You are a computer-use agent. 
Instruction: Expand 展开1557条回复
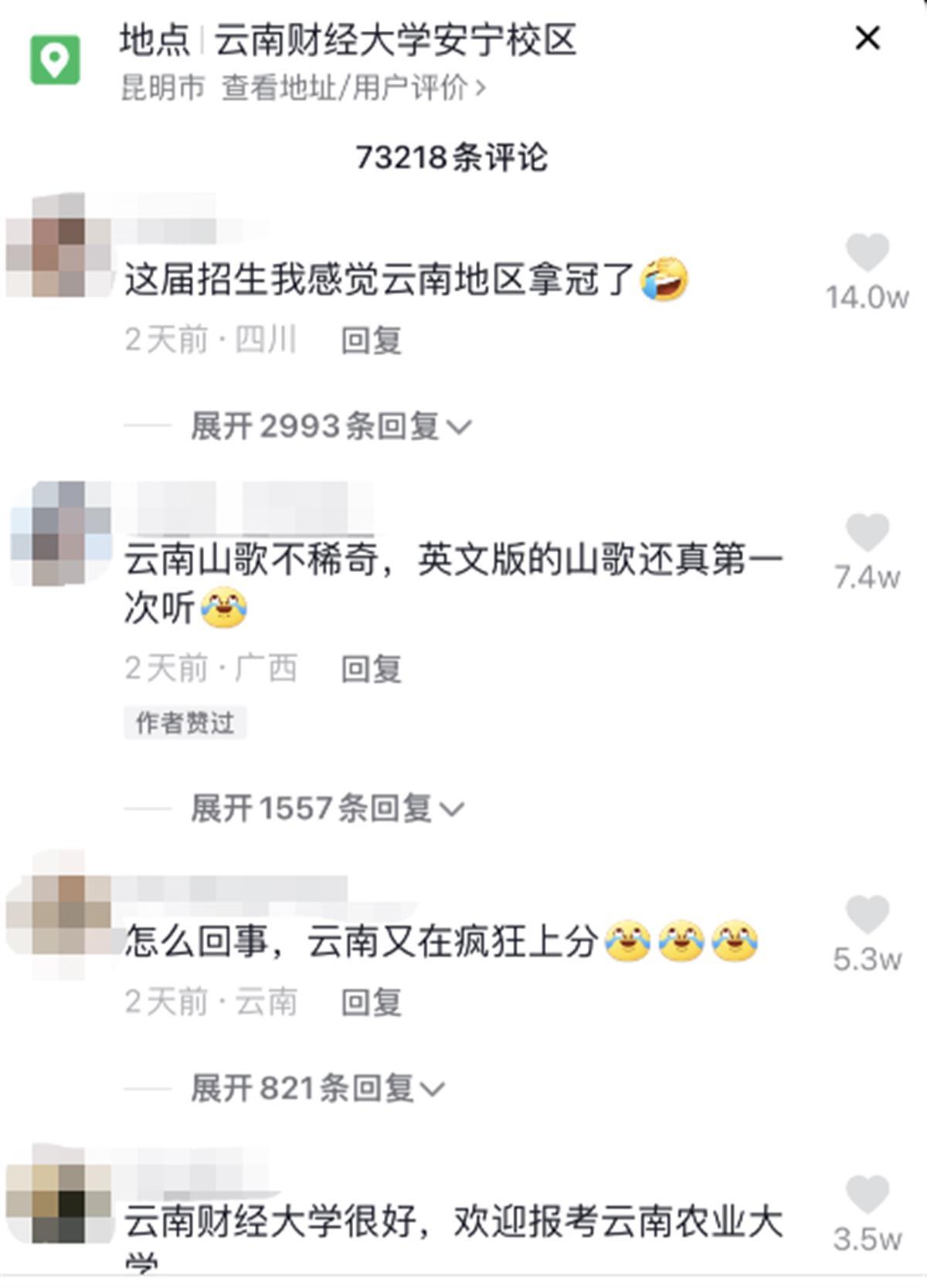pyautogui.click(x=326, y=808)
